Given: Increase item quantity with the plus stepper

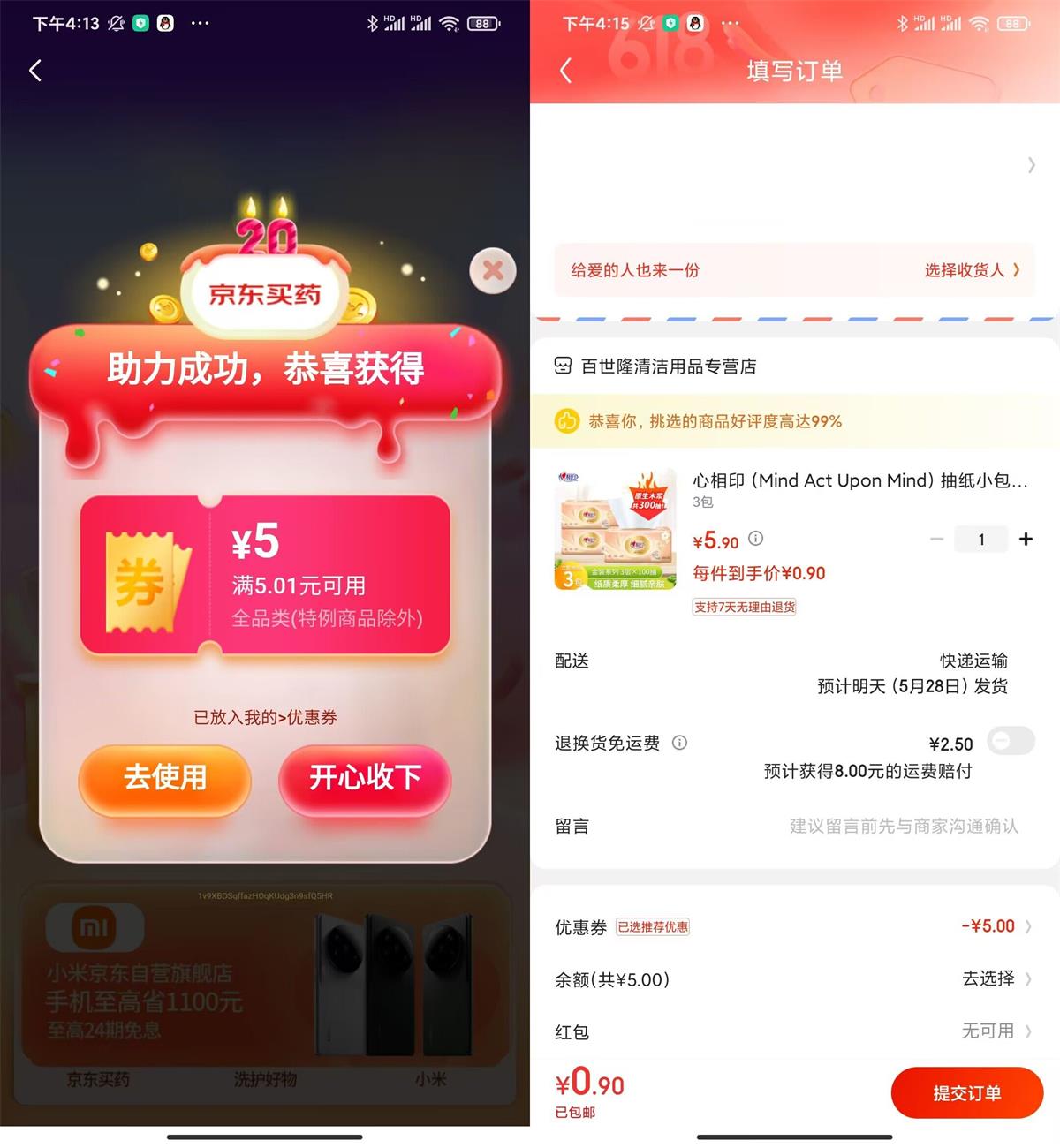Looking at the screenshot, I should pos(1026,539).
